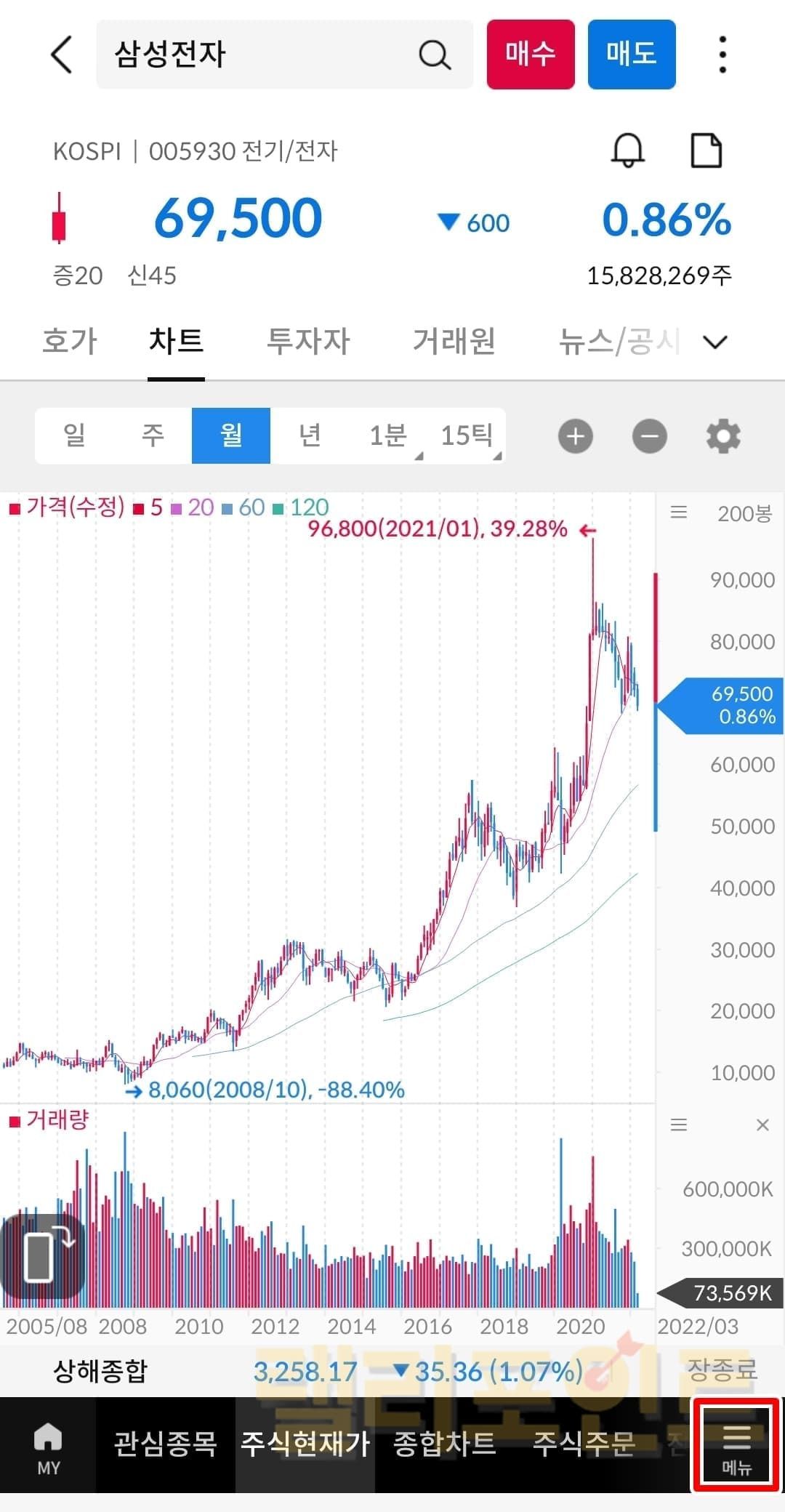Switch to the 거래원 tab

tap(454, 341)
